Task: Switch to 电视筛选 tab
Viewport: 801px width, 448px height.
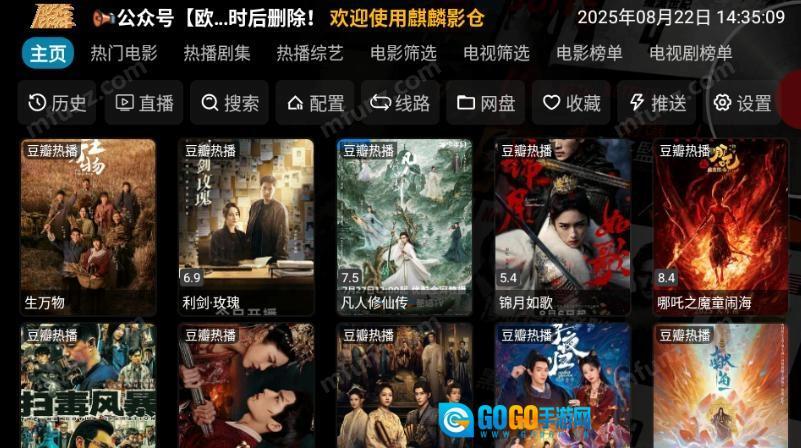Action: coord(496,53)
